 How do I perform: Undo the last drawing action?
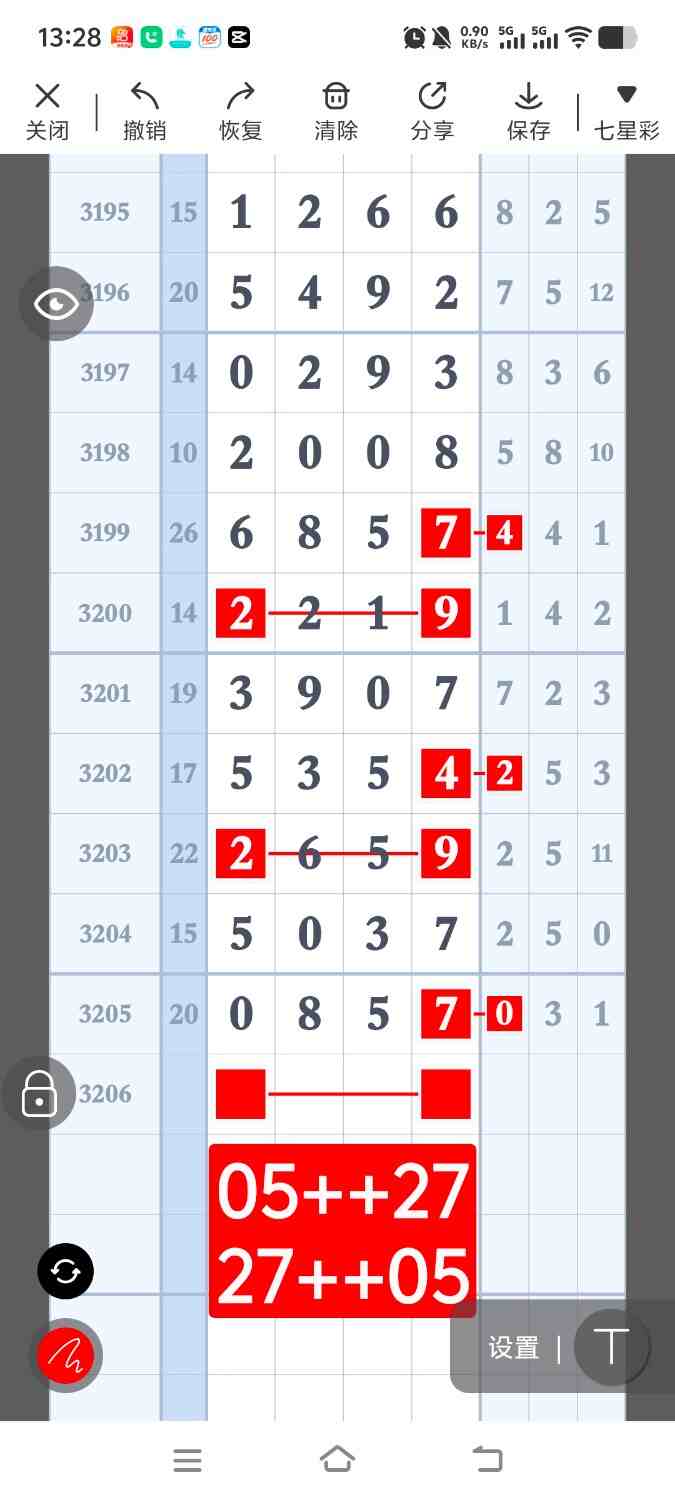pyautogui.click(x=144, y=110)
